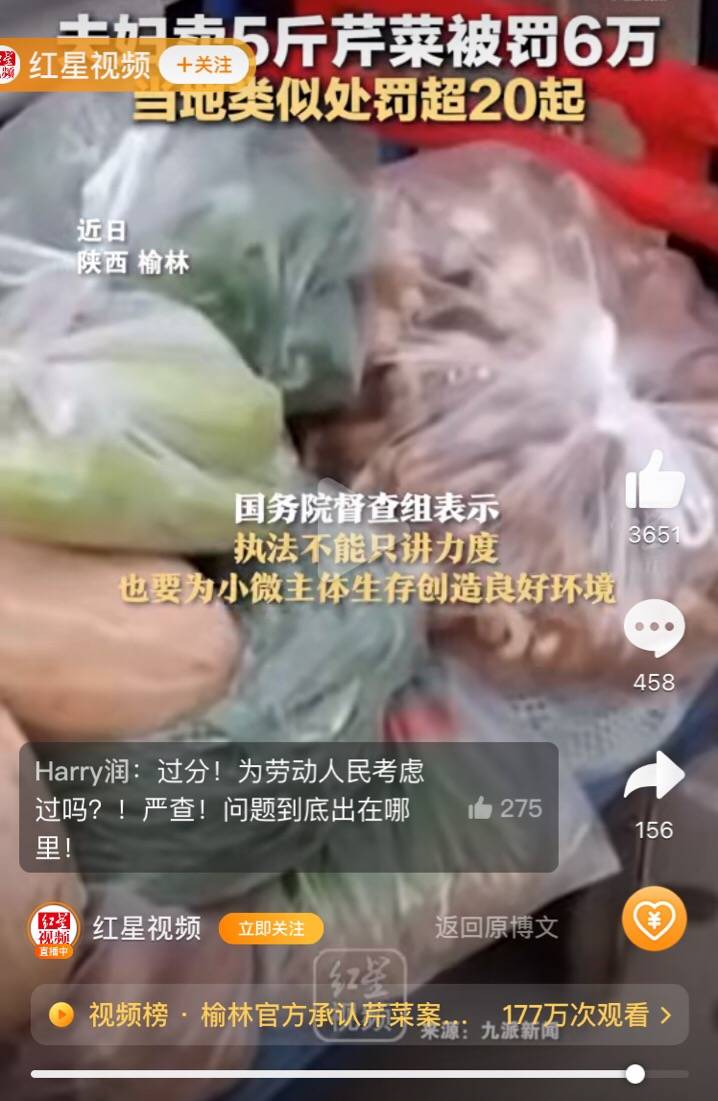This screenshot has width=718, height=1101.
Task: Tap the 立即关注 follow button
Action: coord(271,928)
